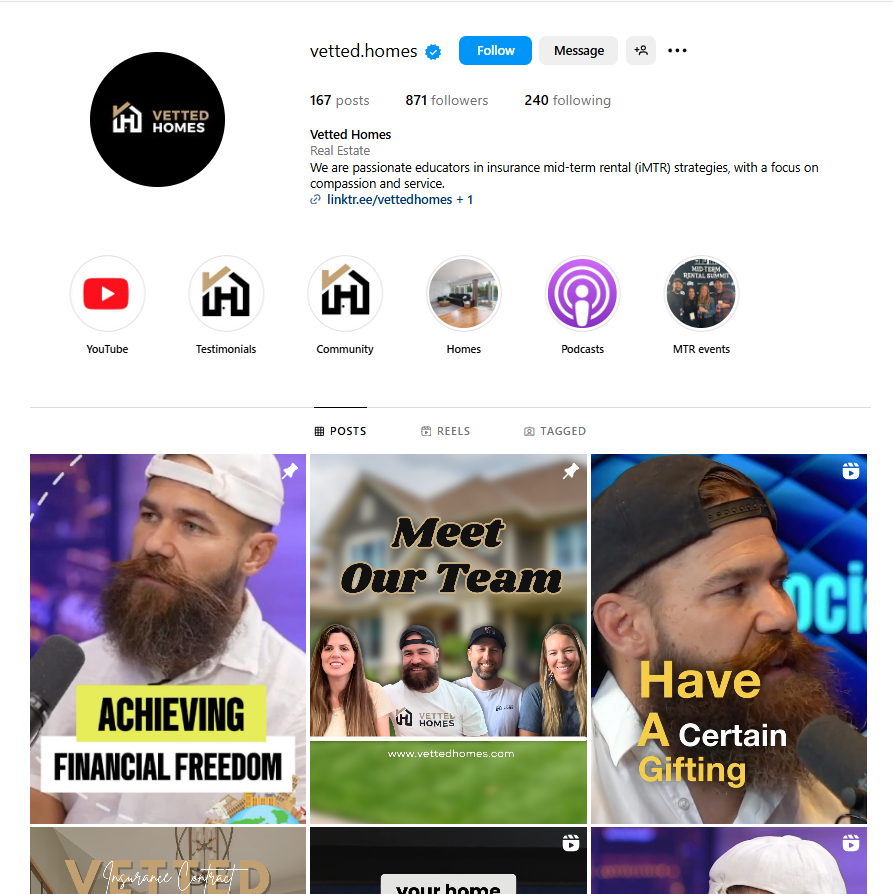This screenshot has width=893, height=894.
Task: Select the Posts tab
Action: coord(340,431)
